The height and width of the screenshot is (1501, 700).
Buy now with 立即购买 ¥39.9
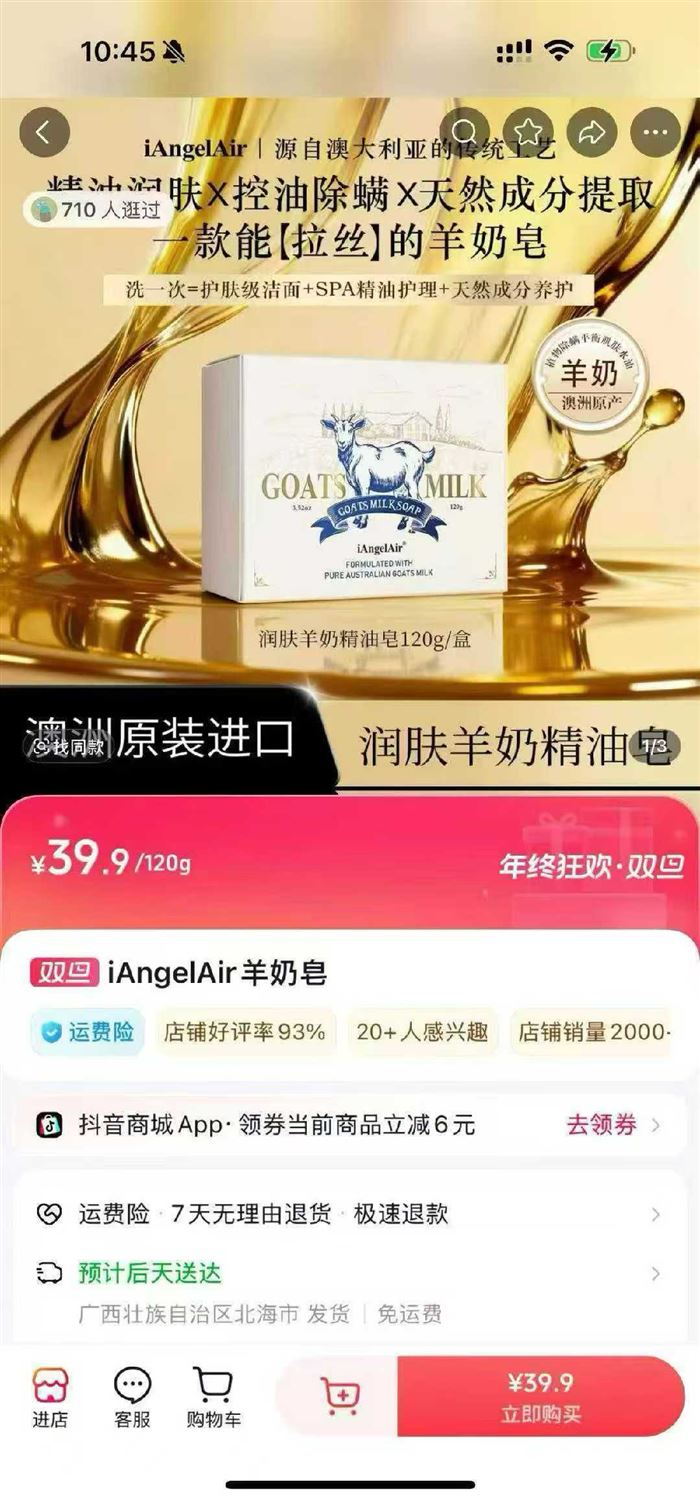[x=541, y=1396]
